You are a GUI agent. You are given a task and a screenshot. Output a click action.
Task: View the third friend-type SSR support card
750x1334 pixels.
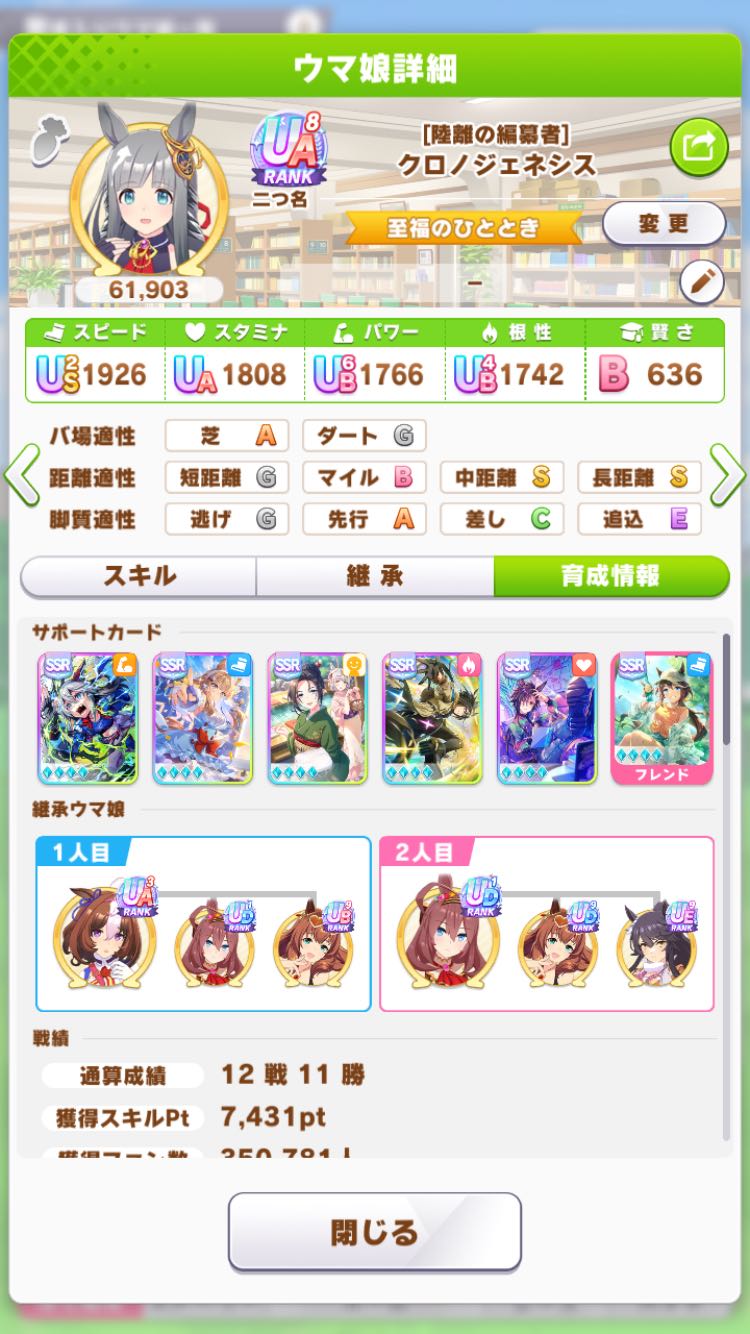[317, 717]
